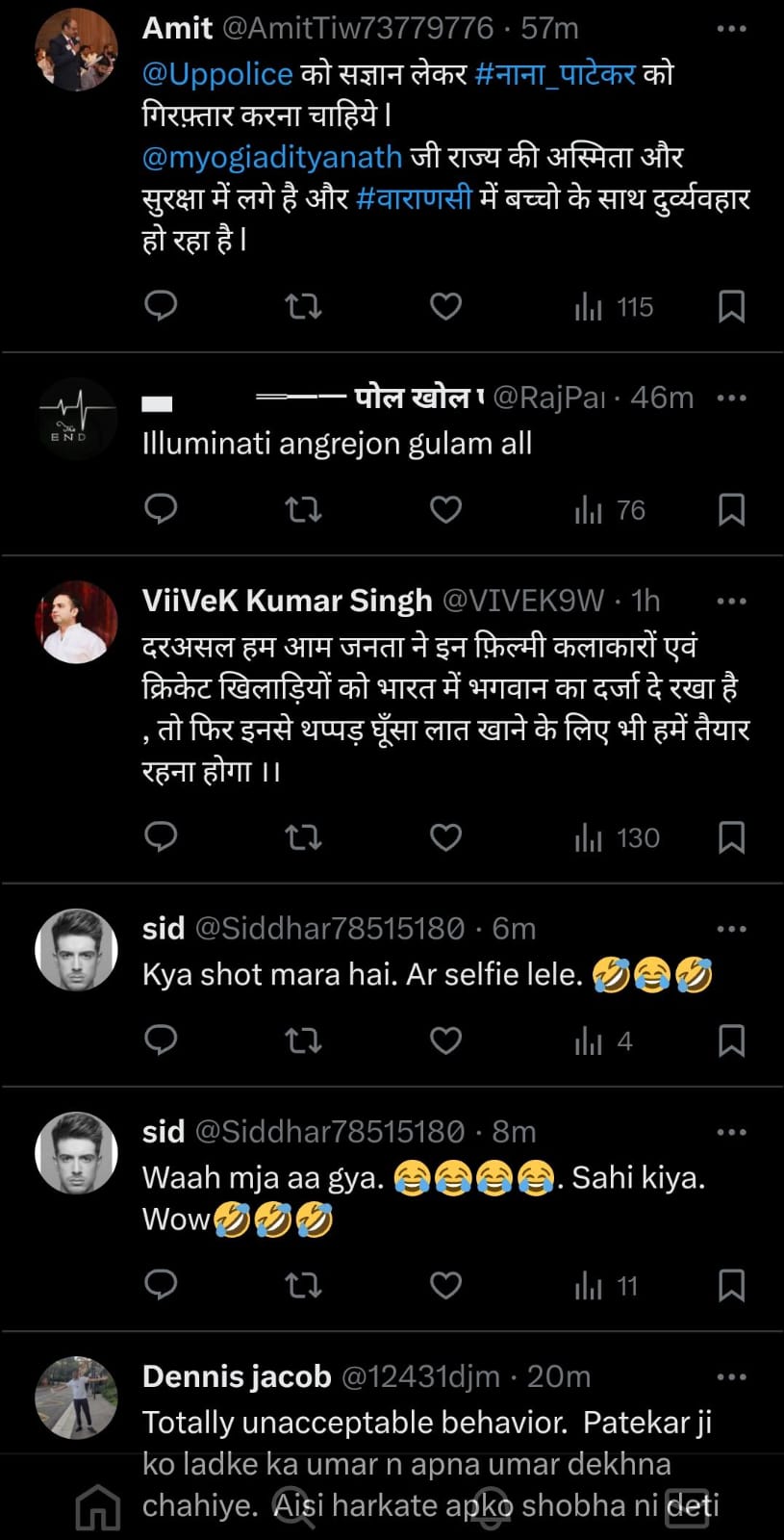Like Amit's tweet about Uppolice

coord(445,307)
